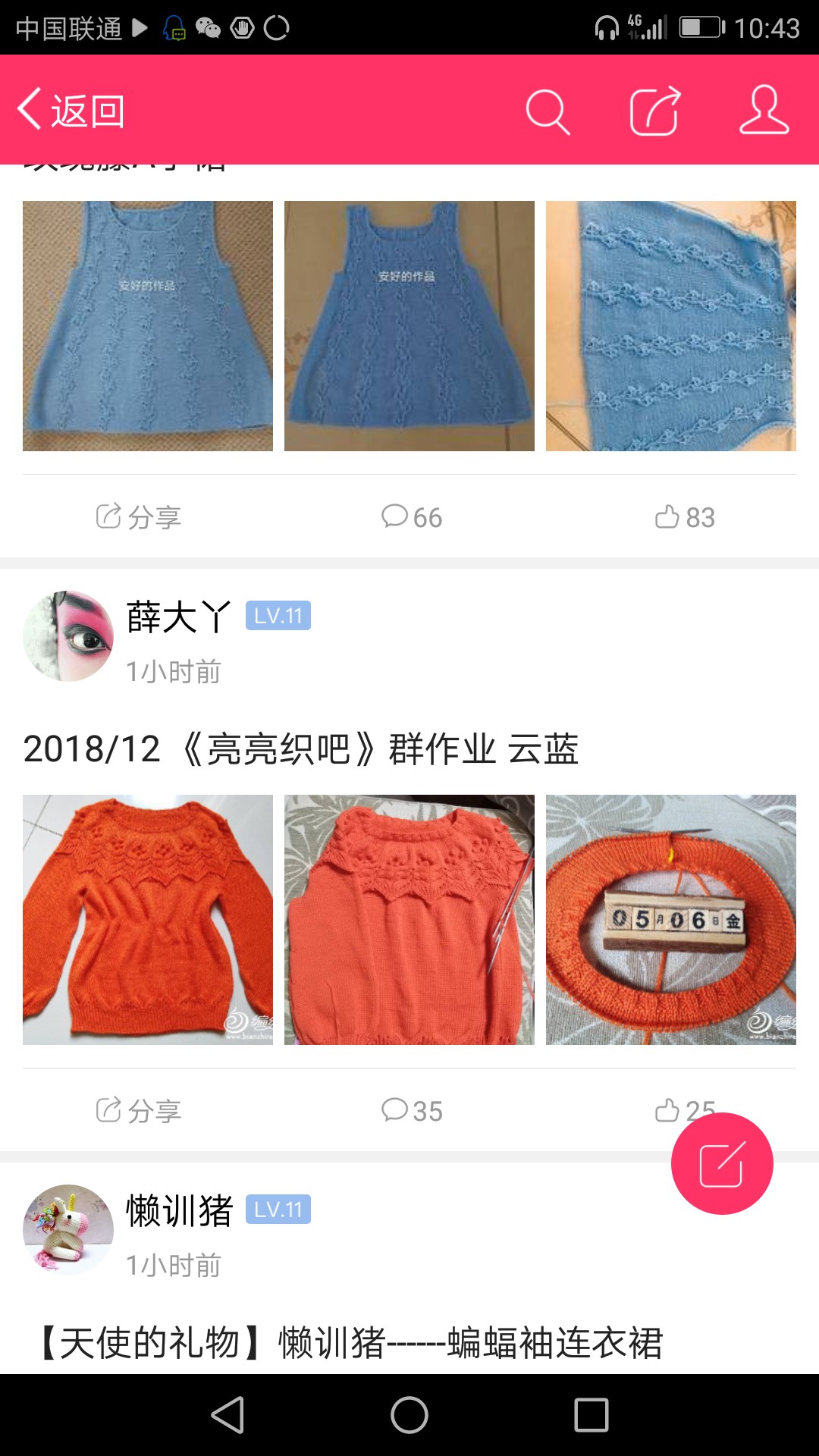This screenshot has height=1456, width=819.
Task: Open the user profile icon
Action: click(x=764, y=111)
